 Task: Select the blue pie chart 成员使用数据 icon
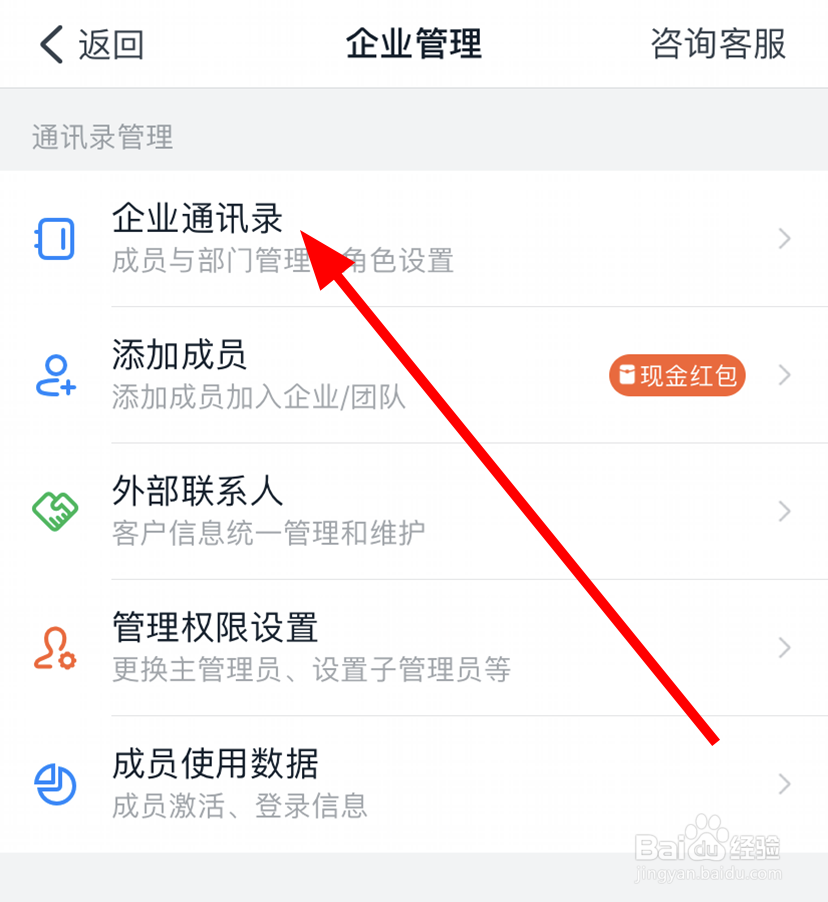point(57,784)
